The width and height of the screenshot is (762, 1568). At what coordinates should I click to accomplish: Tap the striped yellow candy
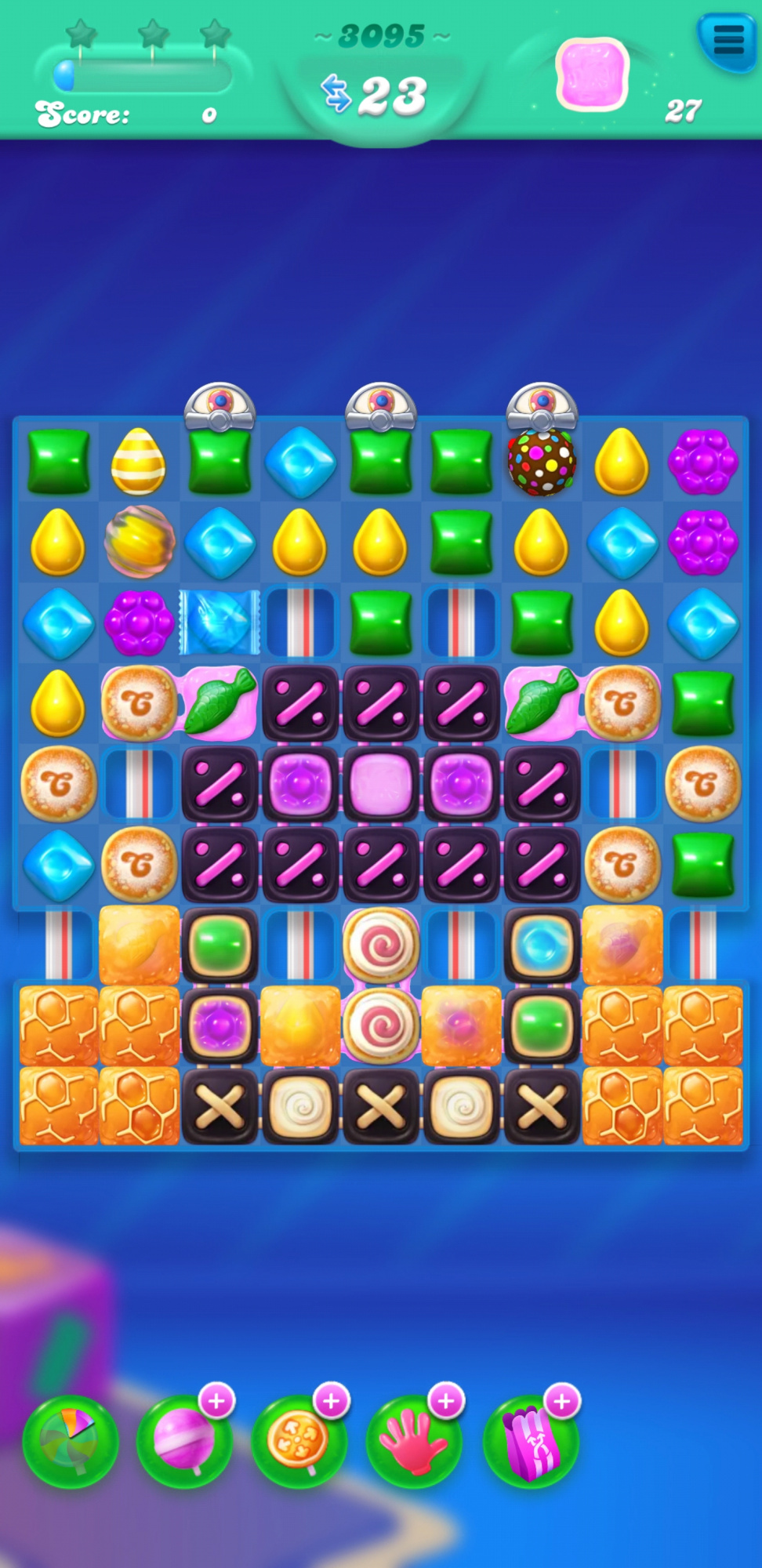click(138, 461)
